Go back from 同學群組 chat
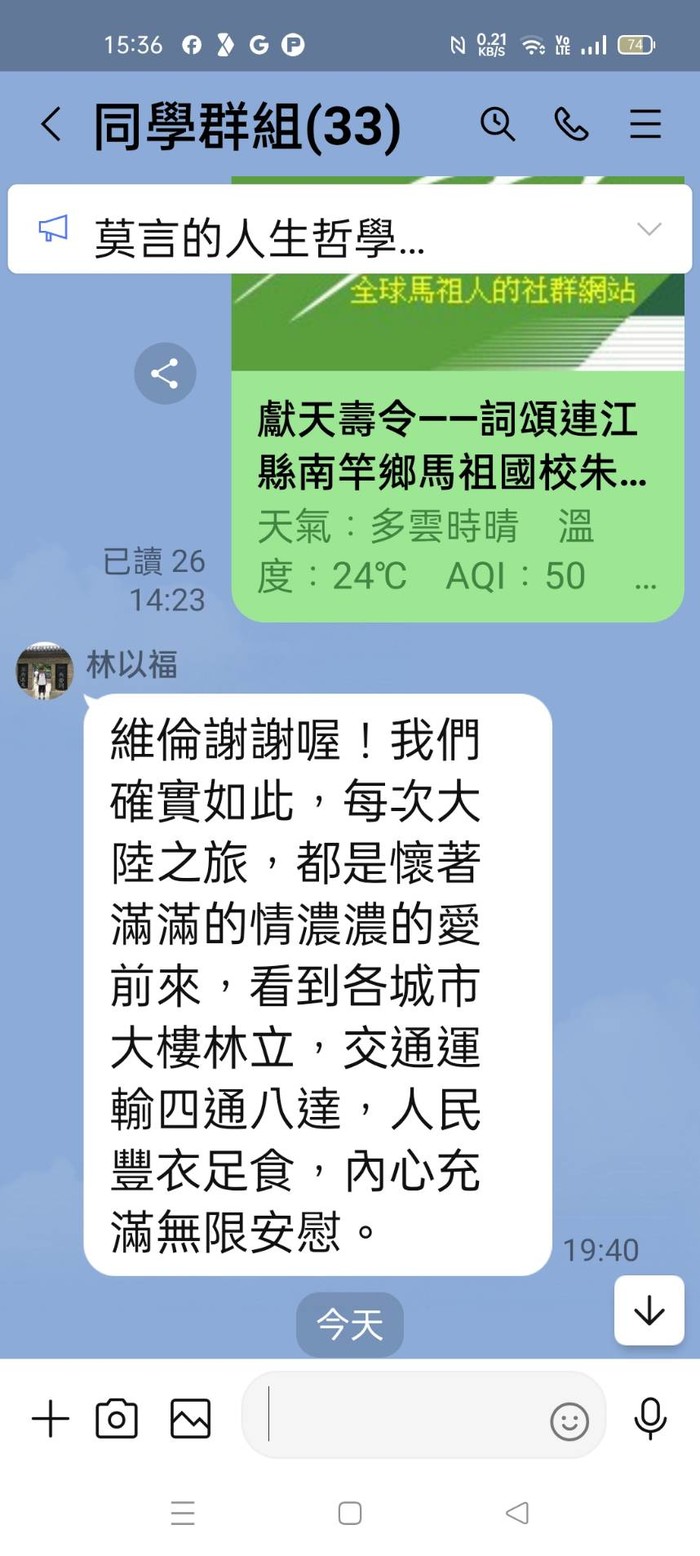700x1556 pixels. coord(51,125)
